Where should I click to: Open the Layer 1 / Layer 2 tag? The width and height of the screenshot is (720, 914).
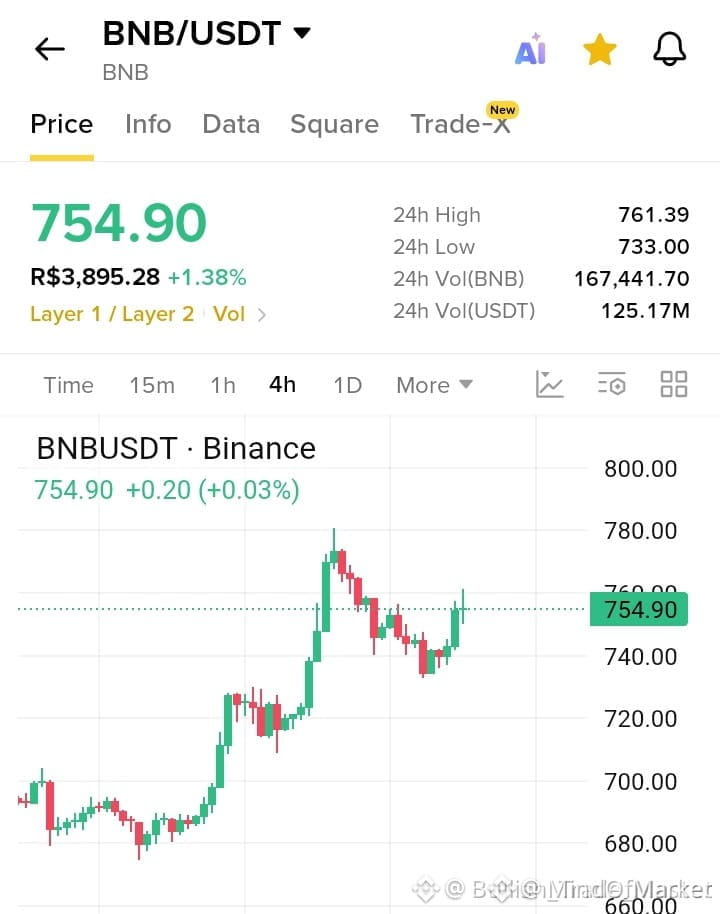coord(112,314)
